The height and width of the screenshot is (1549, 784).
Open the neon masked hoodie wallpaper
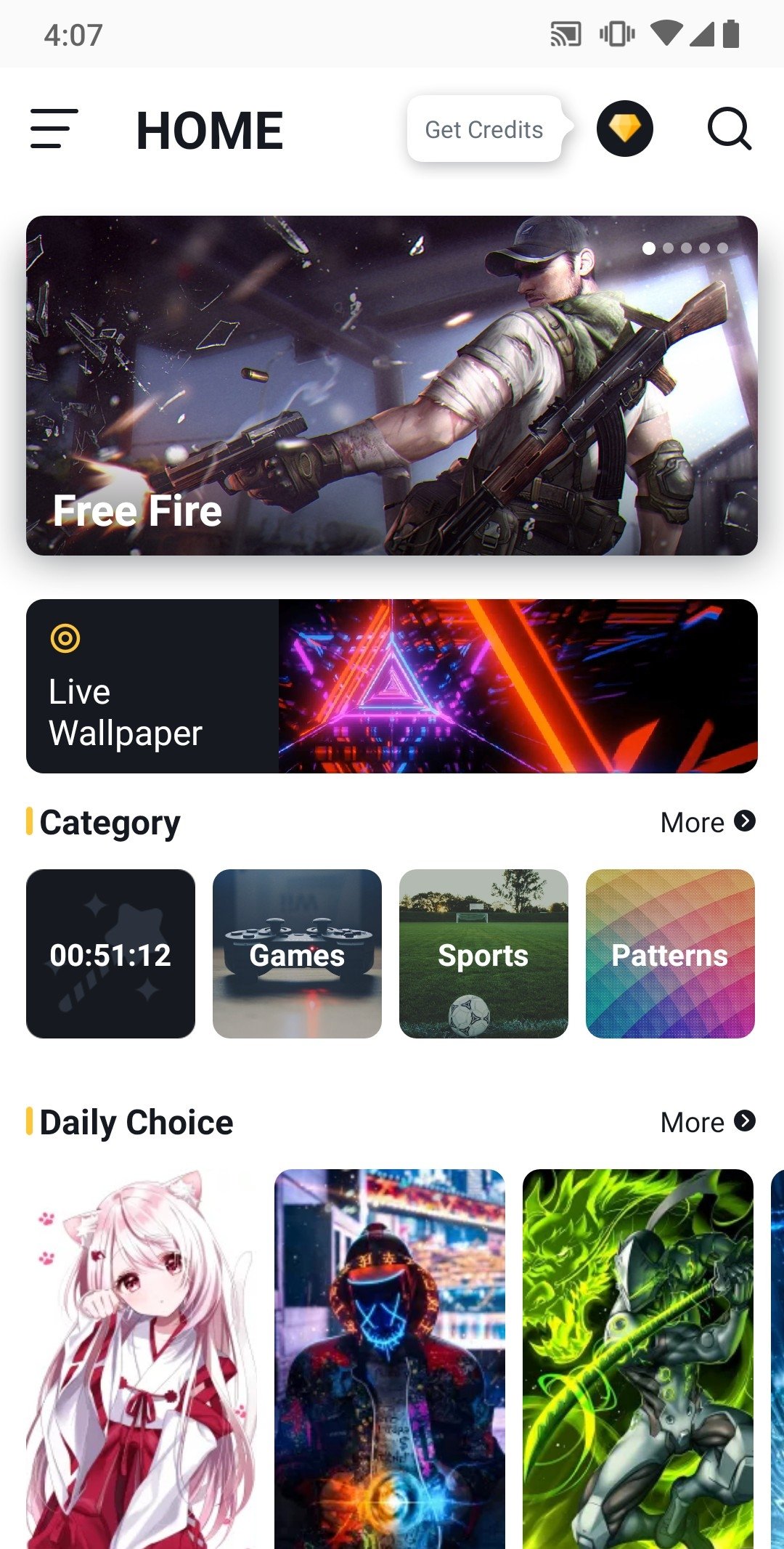390,1359
